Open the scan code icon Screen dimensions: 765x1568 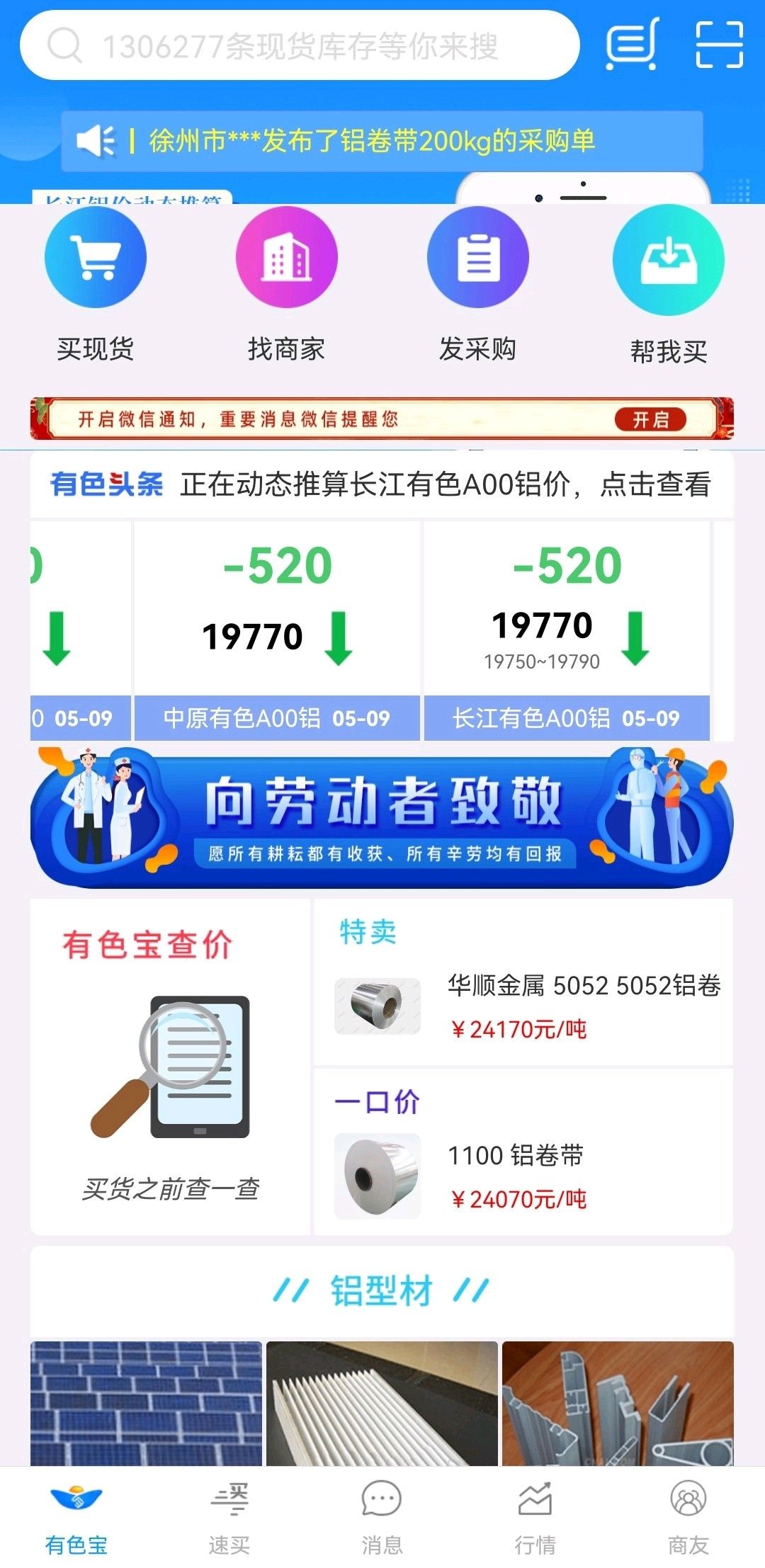(718, 45)
